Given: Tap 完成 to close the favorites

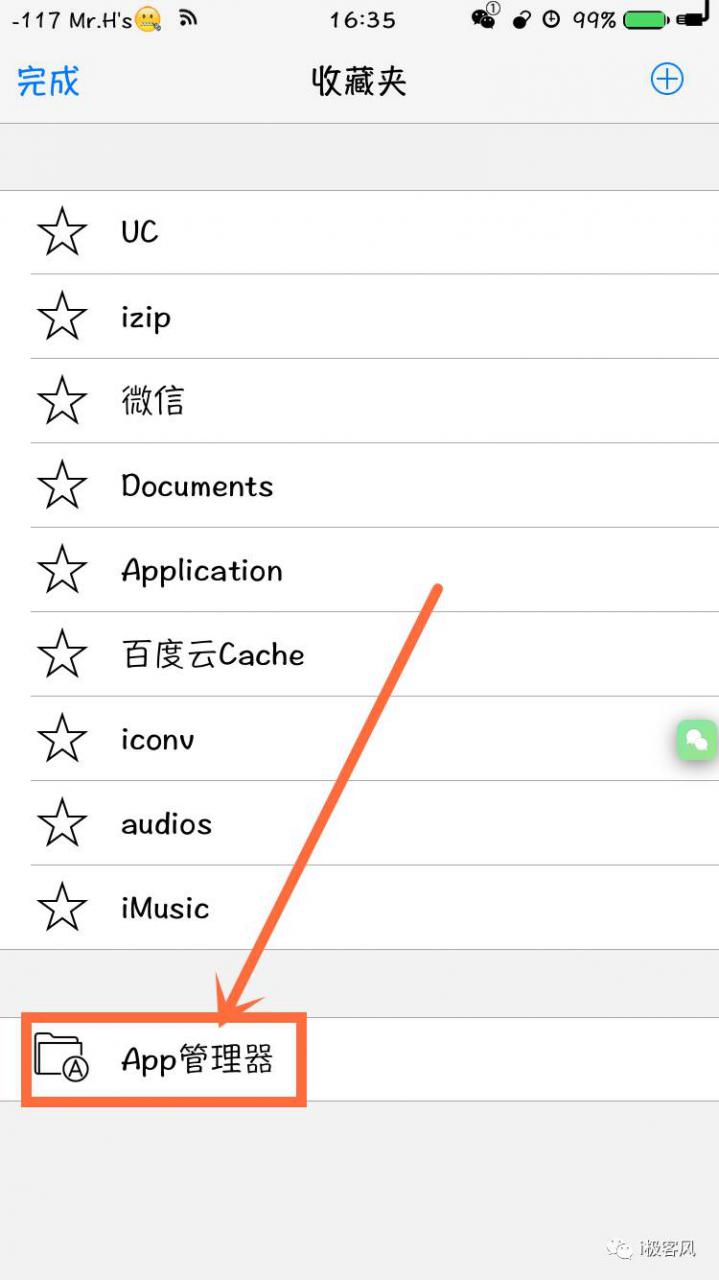Looking at the screenshot, I should click(x=48, y=82).
